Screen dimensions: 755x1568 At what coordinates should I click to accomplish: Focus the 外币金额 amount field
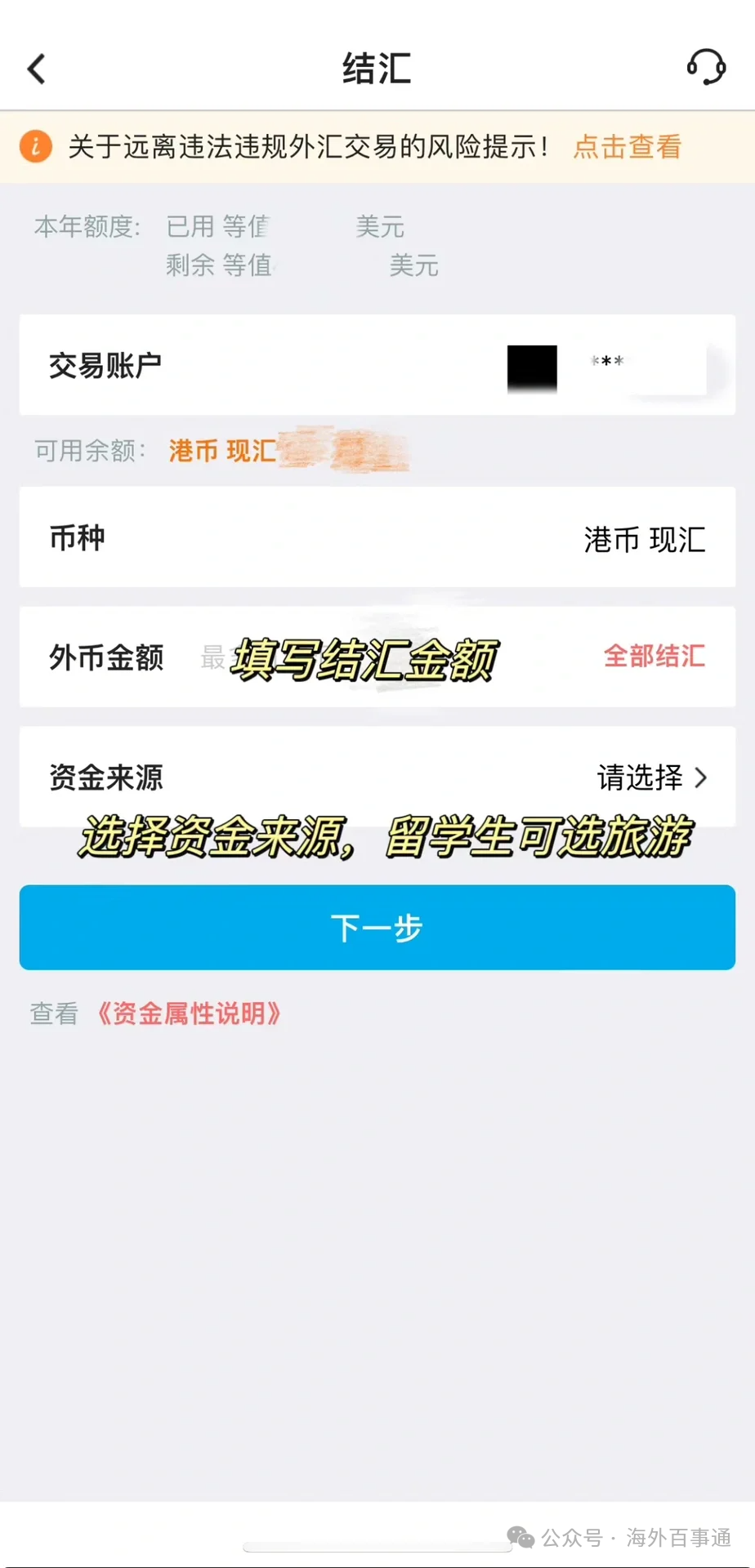377,657
